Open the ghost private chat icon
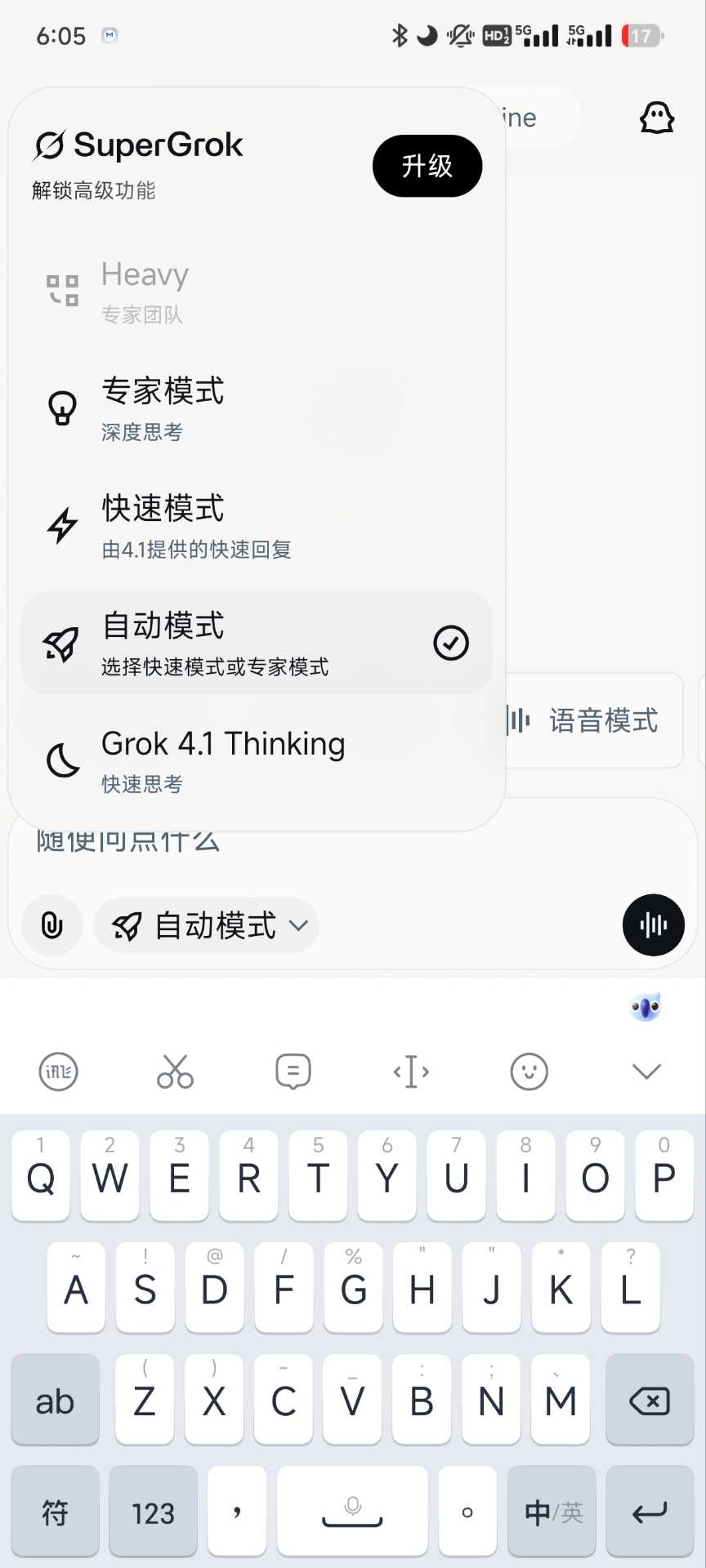Screen dimensions: 706x1568 click(x=656, y=118)
